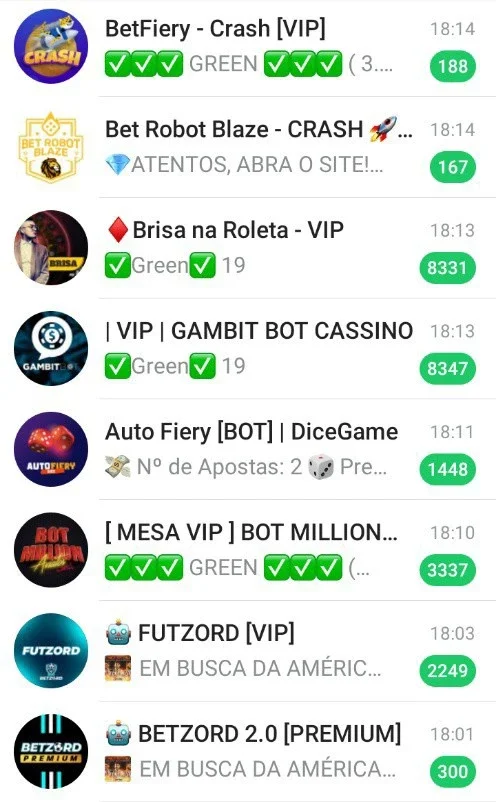Open the FUTZORD [VIP] chat
The image size is (496, 802).
pyautogui.click(x=248, y=651)
